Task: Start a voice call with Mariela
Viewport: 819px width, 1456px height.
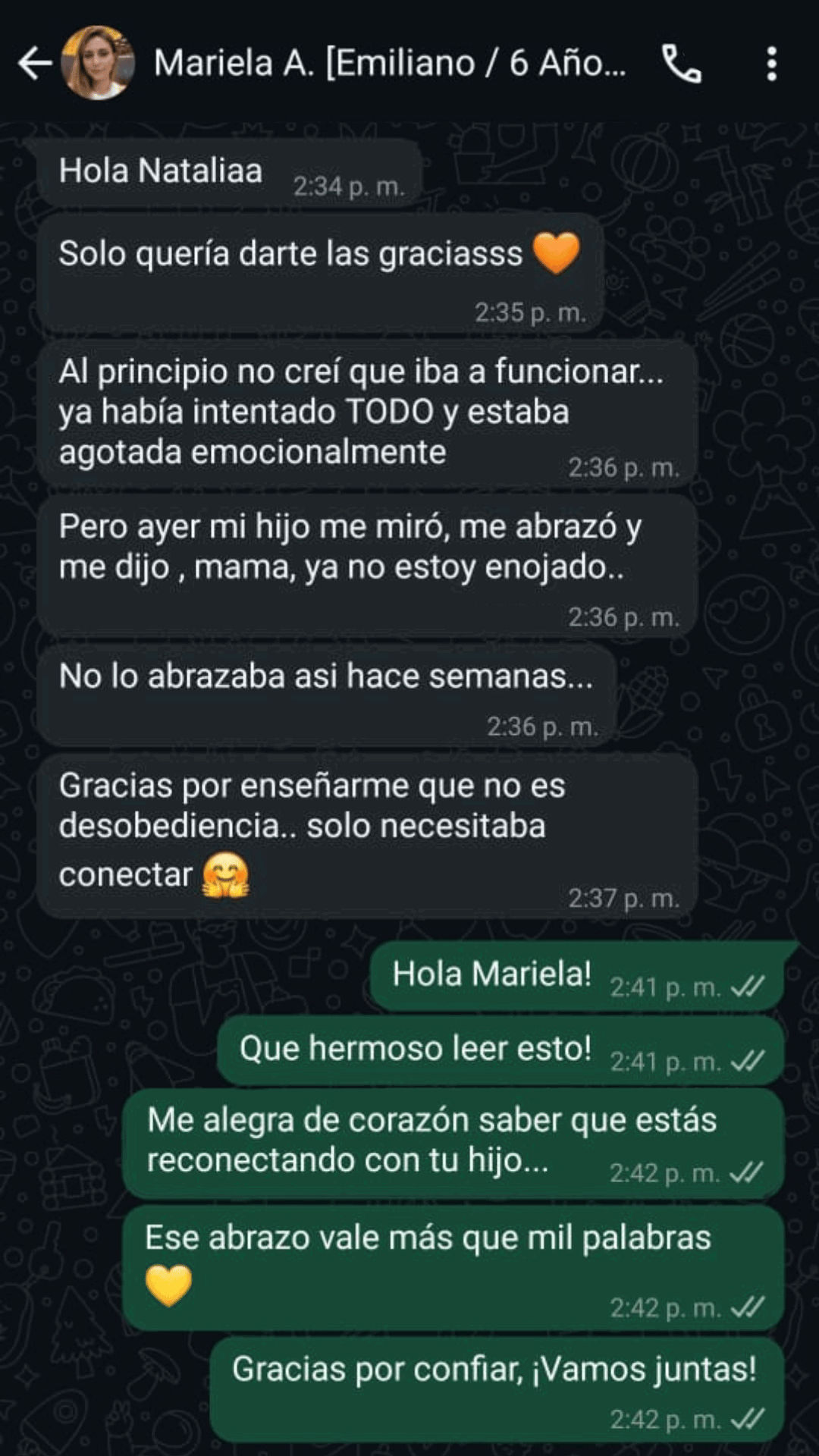Action: (x=682, y=64)
